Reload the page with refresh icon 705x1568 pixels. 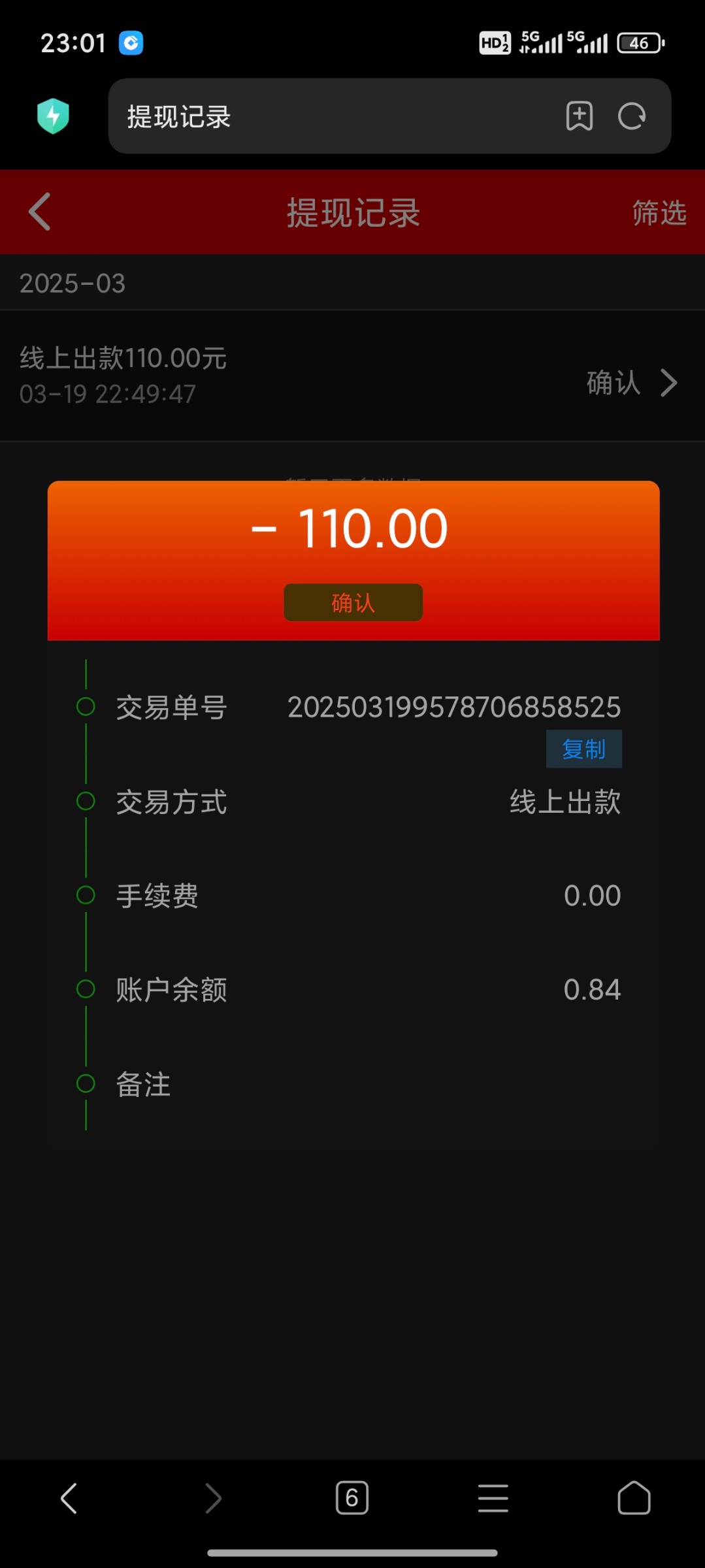pos(632,117)
